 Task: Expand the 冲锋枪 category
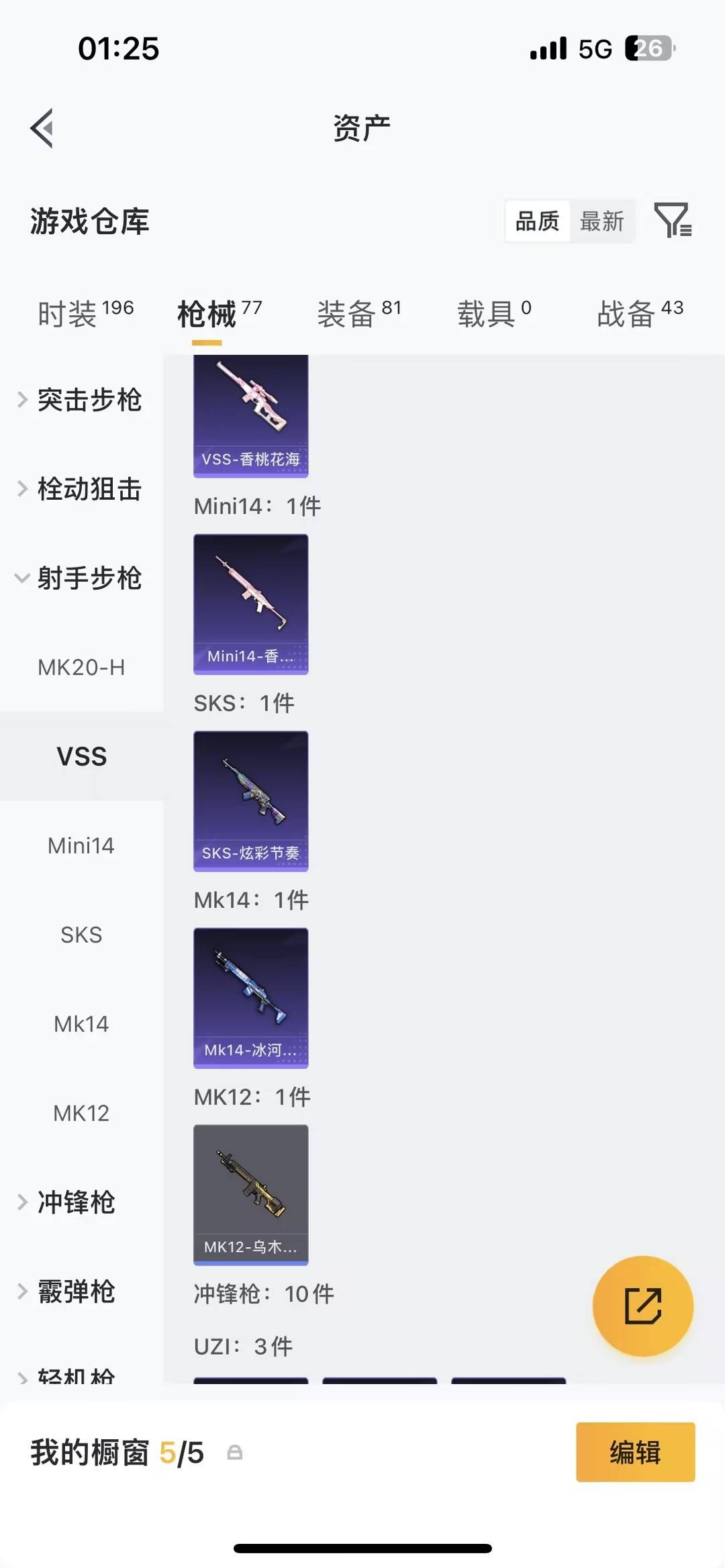click(x=76, y=1203)
